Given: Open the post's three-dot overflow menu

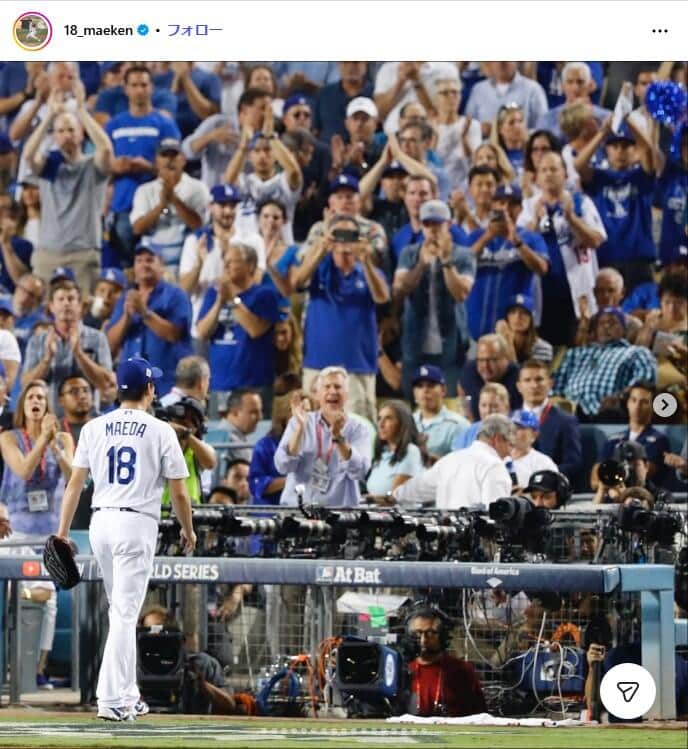Looking at the screenshot, I should coord(659,31).
